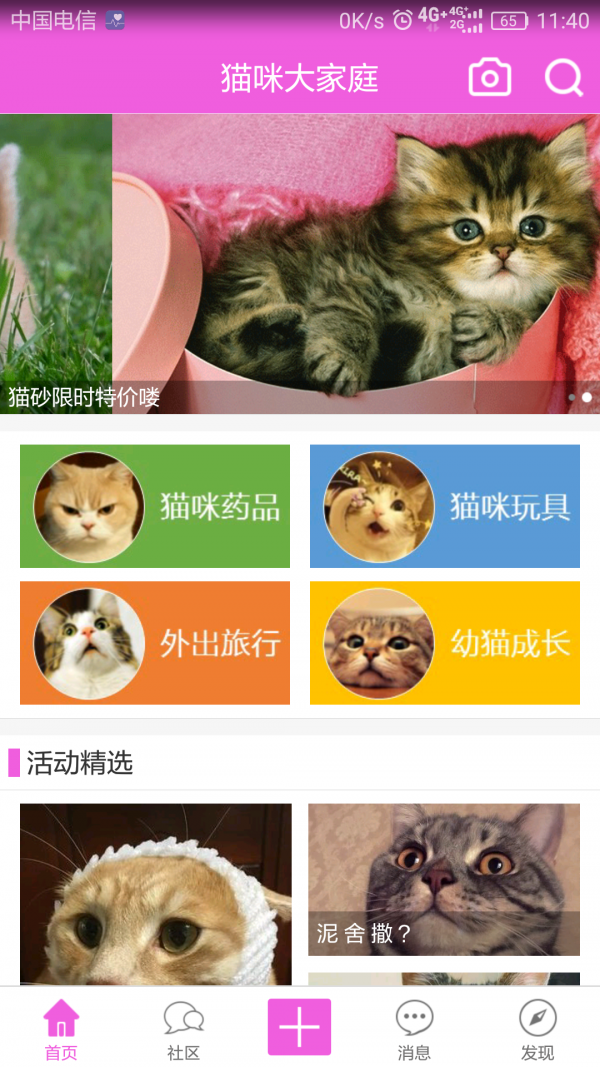Screen dimensions: 600x1067
Task: Switch to the 社区 tab
Action: [184, 1030]
